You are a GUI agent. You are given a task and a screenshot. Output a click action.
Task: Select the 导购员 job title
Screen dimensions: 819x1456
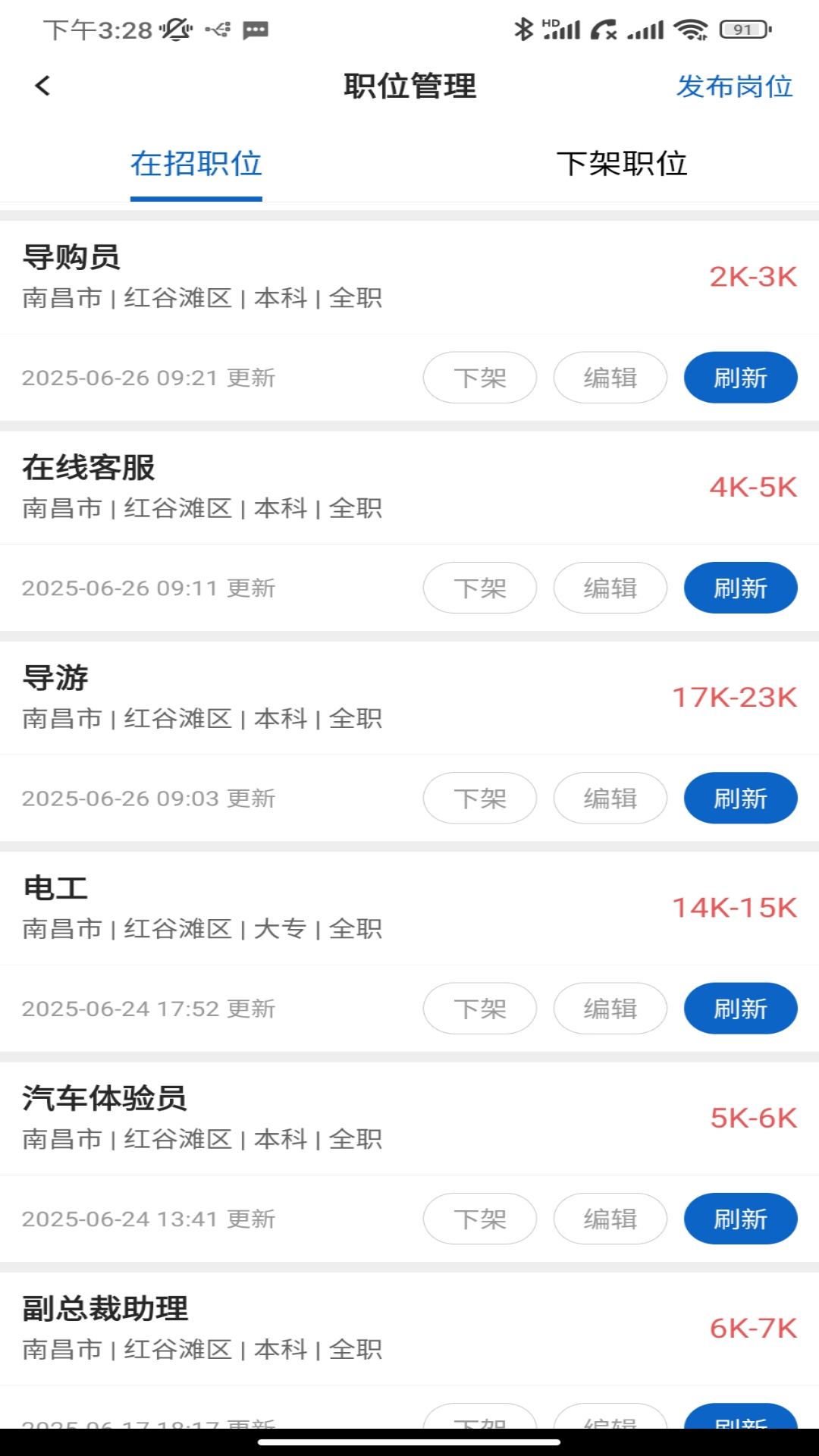pyautogui.click(x=71, y=258)
